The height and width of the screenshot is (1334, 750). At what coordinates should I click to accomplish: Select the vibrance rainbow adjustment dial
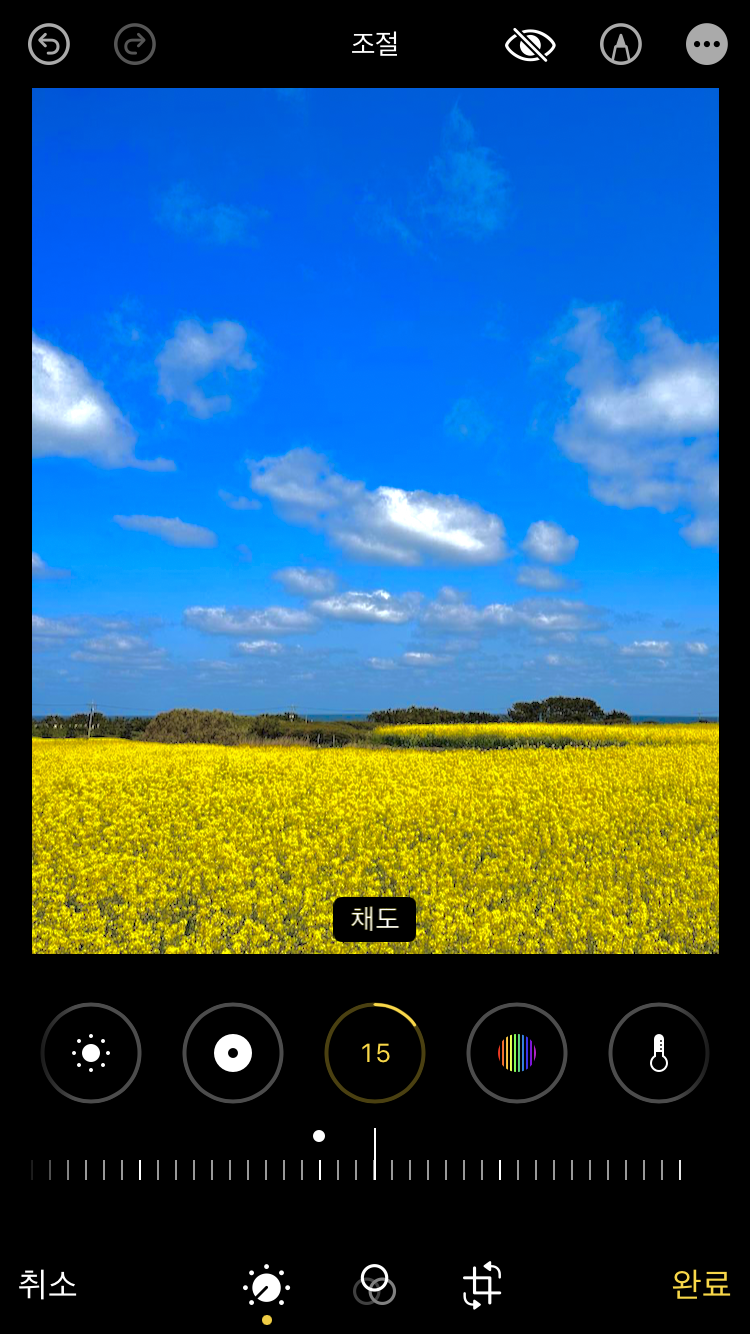pyautogui.click(x=517, y=1053)
